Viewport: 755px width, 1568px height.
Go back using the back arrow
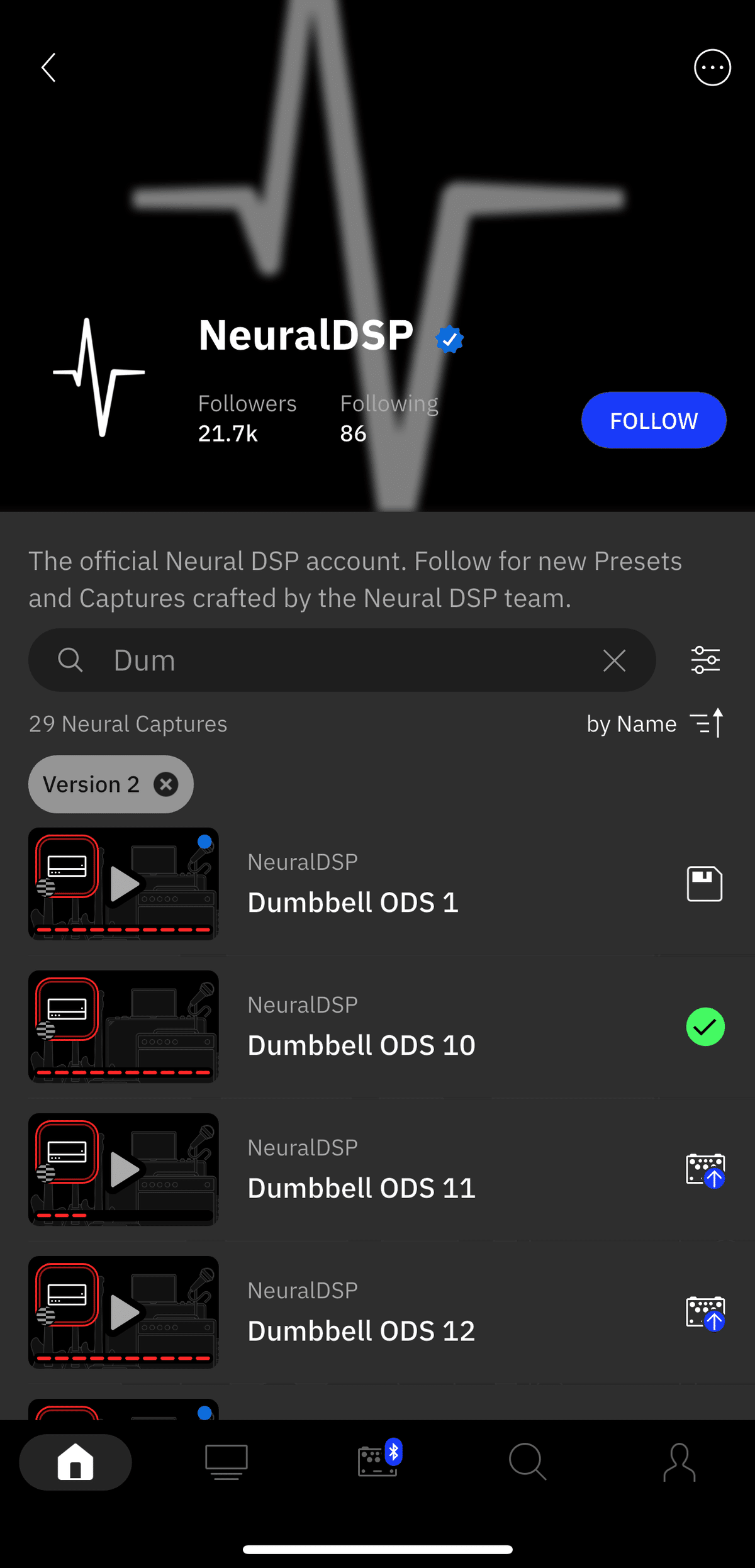pyautogui.click(x=48, y=67)
